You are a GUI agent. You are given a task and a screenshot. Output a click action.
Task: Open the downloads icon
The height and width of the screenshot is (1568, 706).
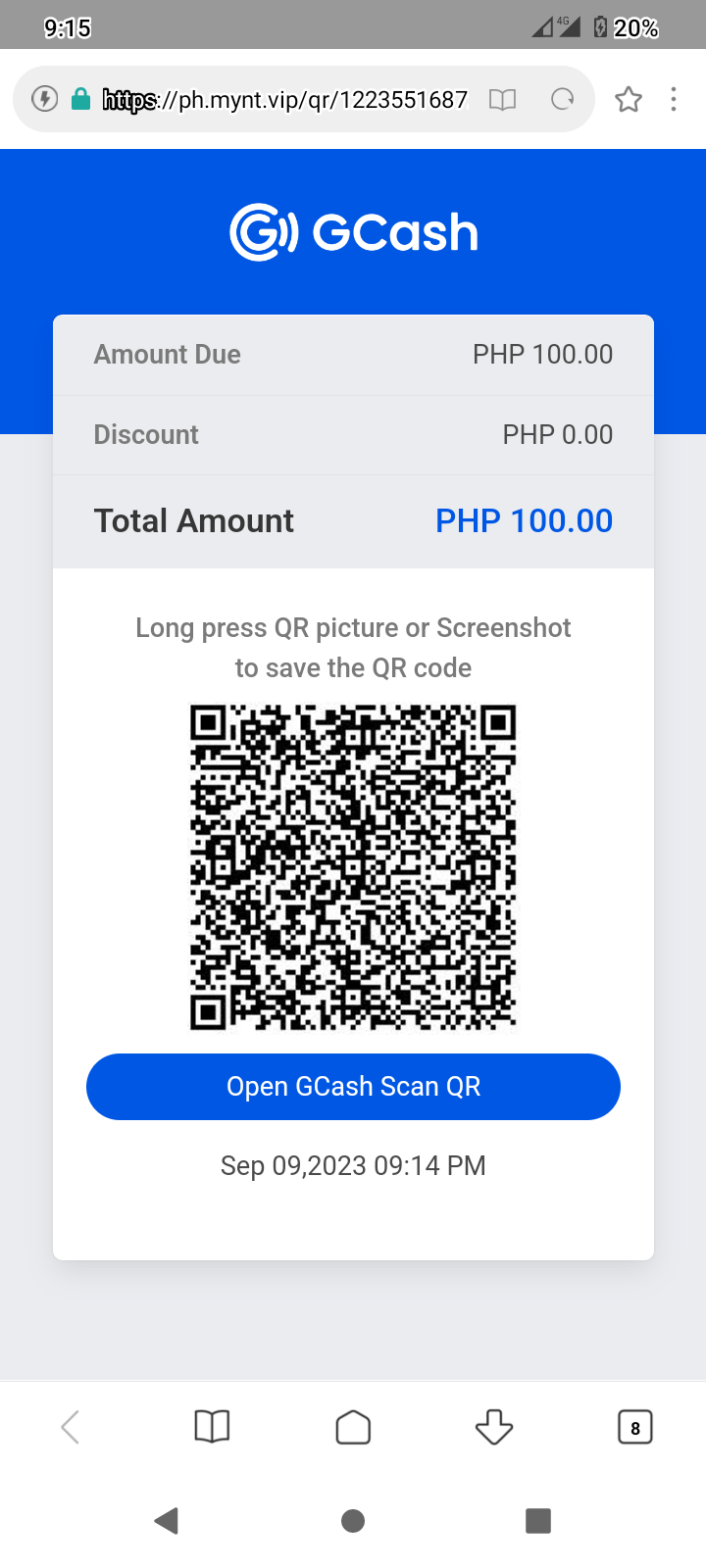(x=494, y=1427)
